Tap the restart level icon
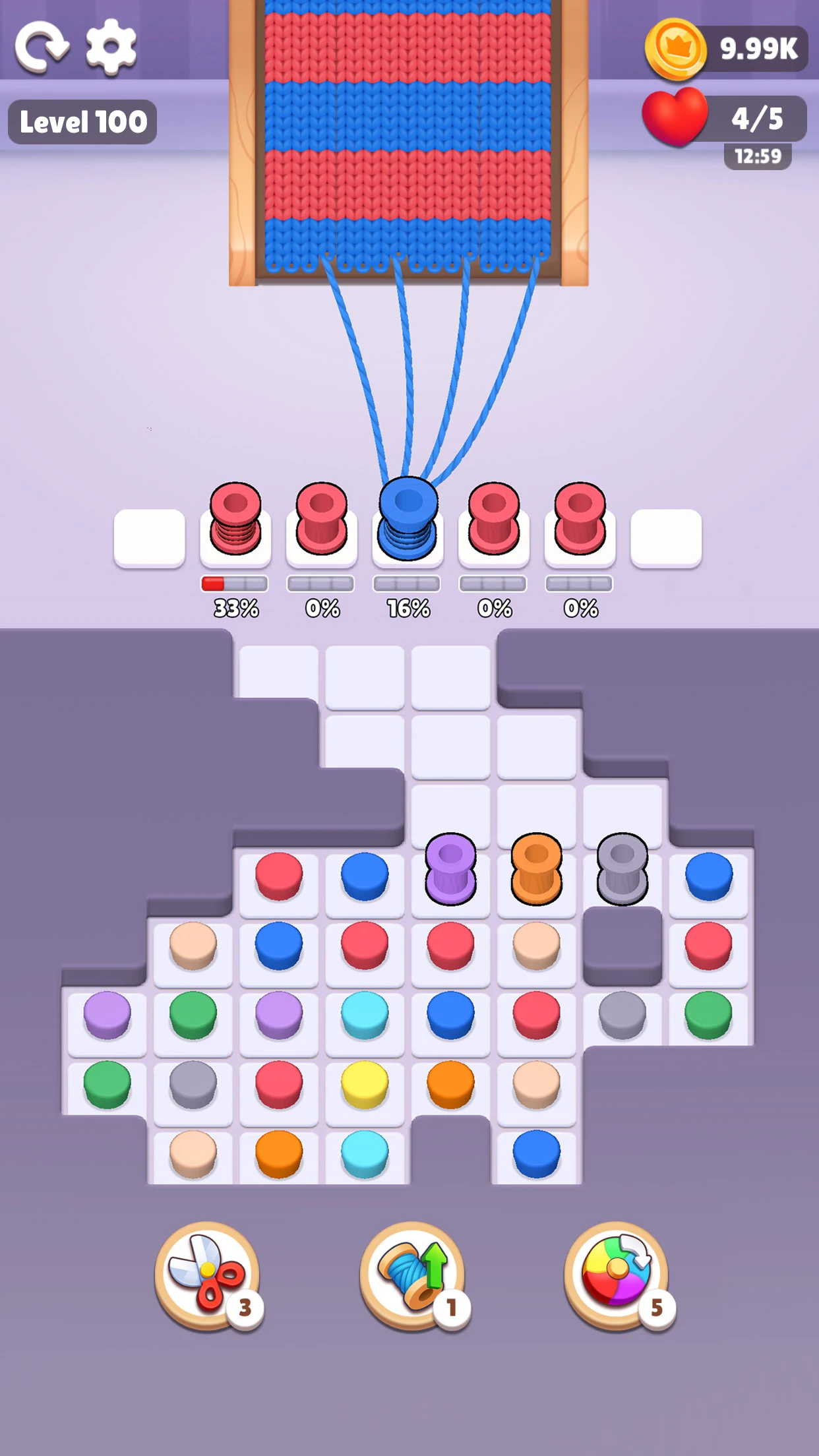The image size is (819, 1456). click(x=44, y=47)
